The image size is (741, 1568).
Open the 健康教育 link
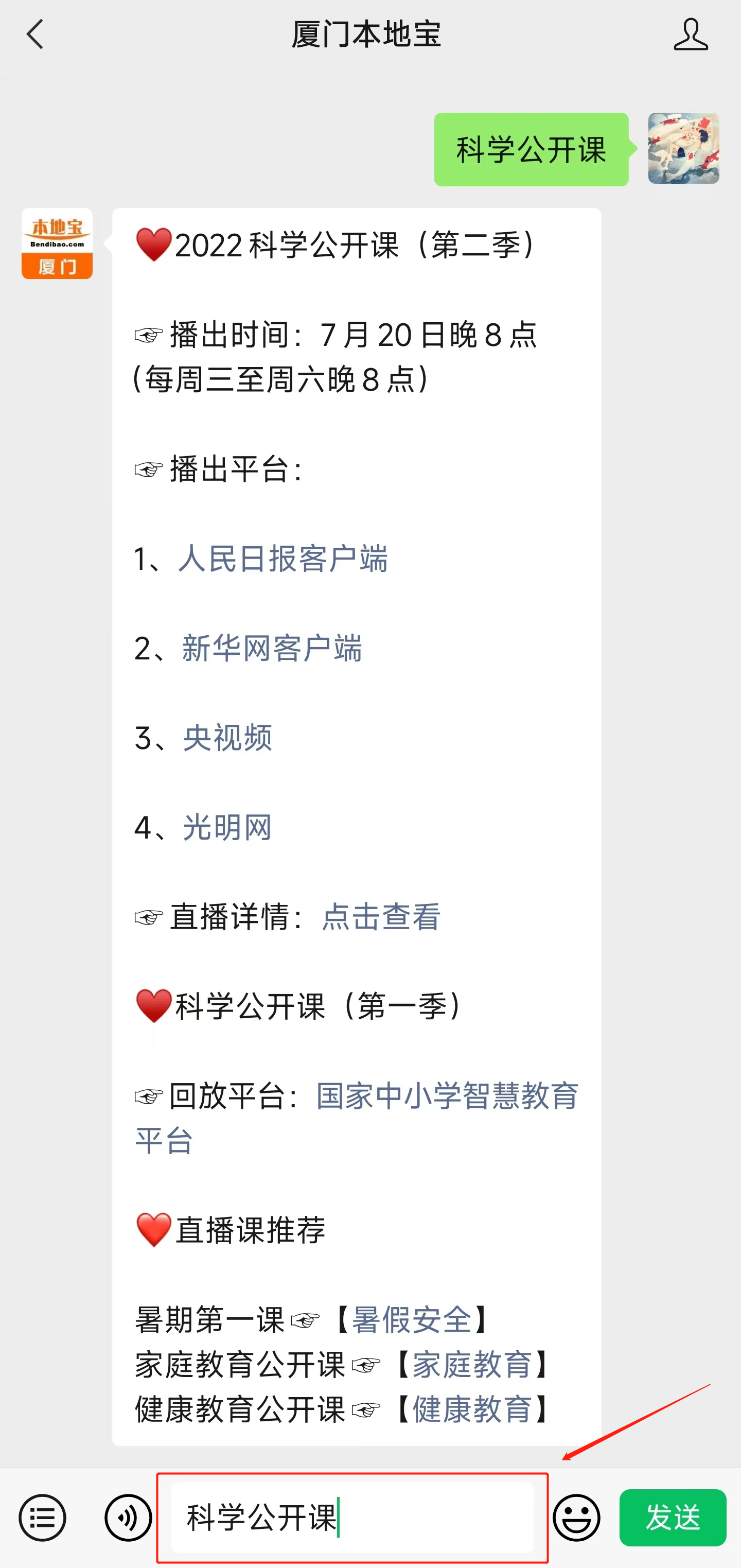point(472,1409)
